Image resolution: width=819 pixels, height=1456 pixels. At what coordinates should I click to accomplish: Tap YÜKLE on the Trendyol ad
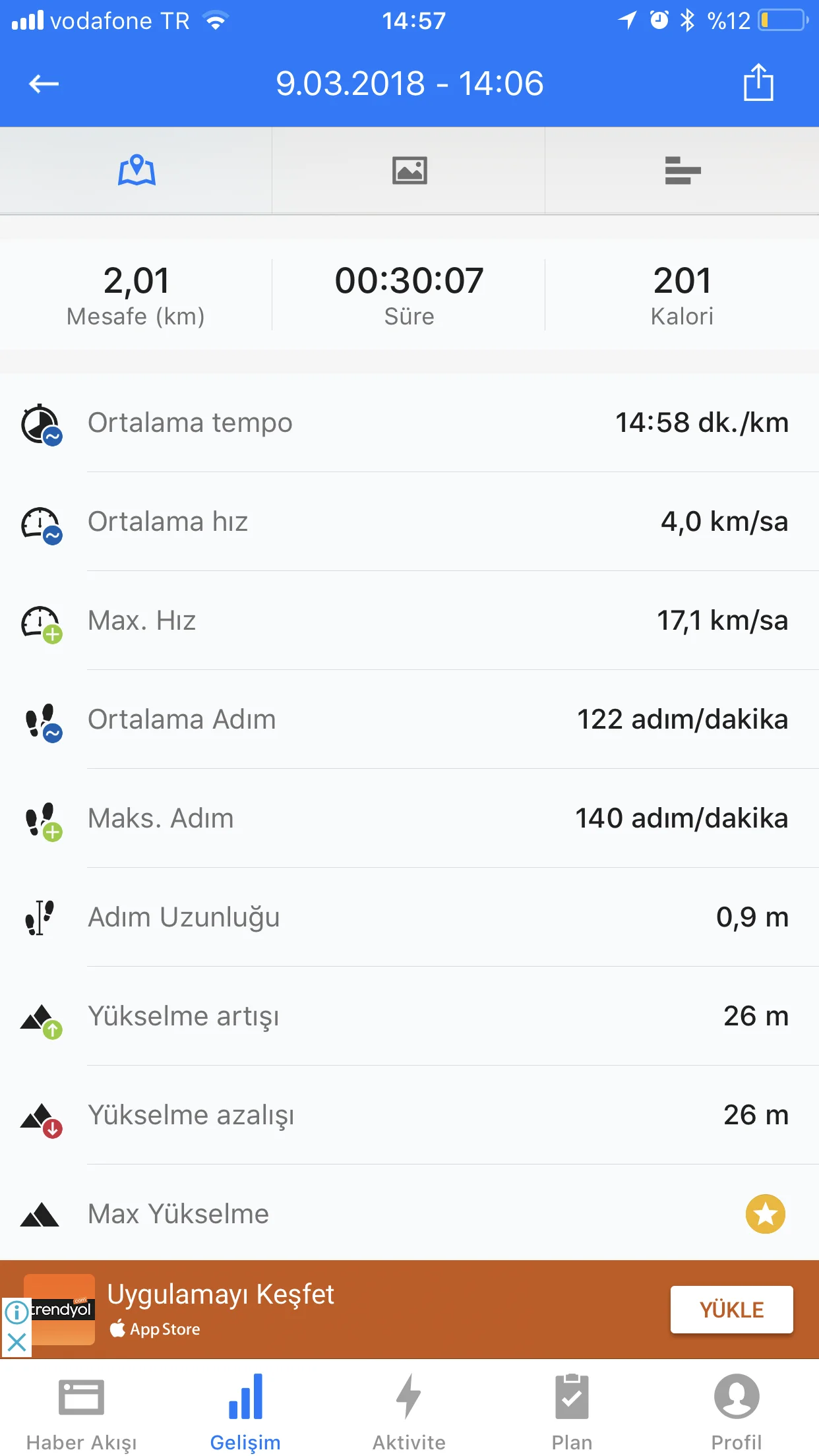click(731, 1309)
